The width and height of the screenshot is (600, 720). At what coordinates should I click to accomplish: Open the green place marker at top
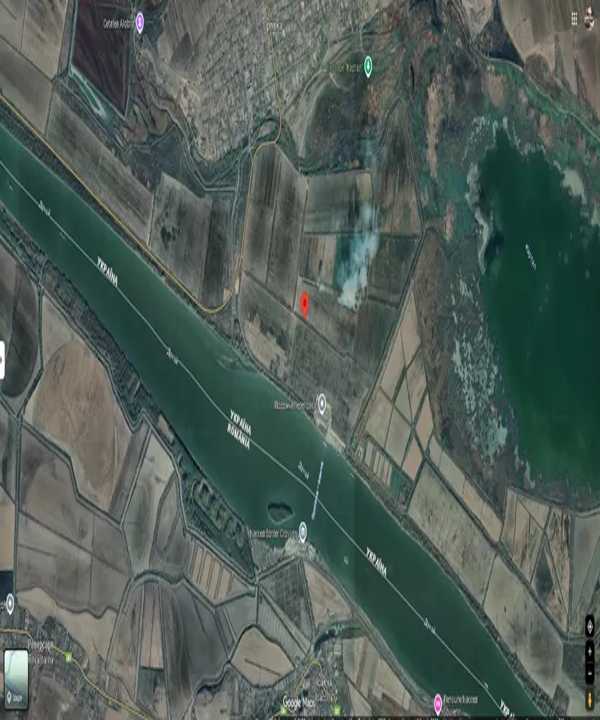[x=368, y=67]
